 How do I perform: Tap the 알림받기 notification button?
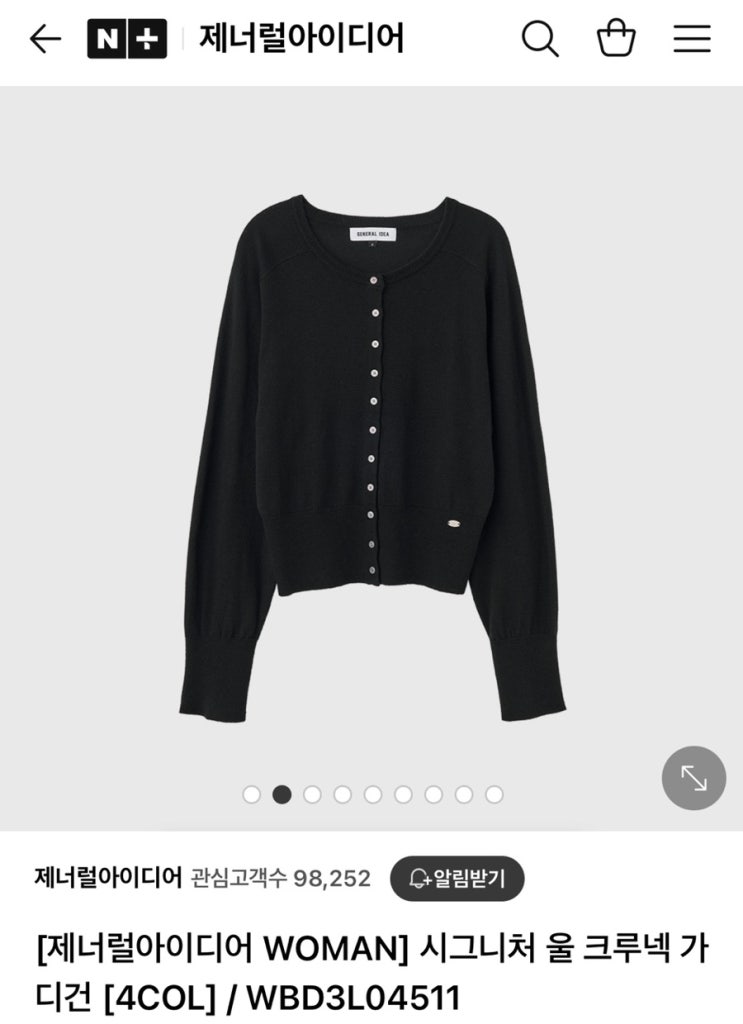pos(457,878)
